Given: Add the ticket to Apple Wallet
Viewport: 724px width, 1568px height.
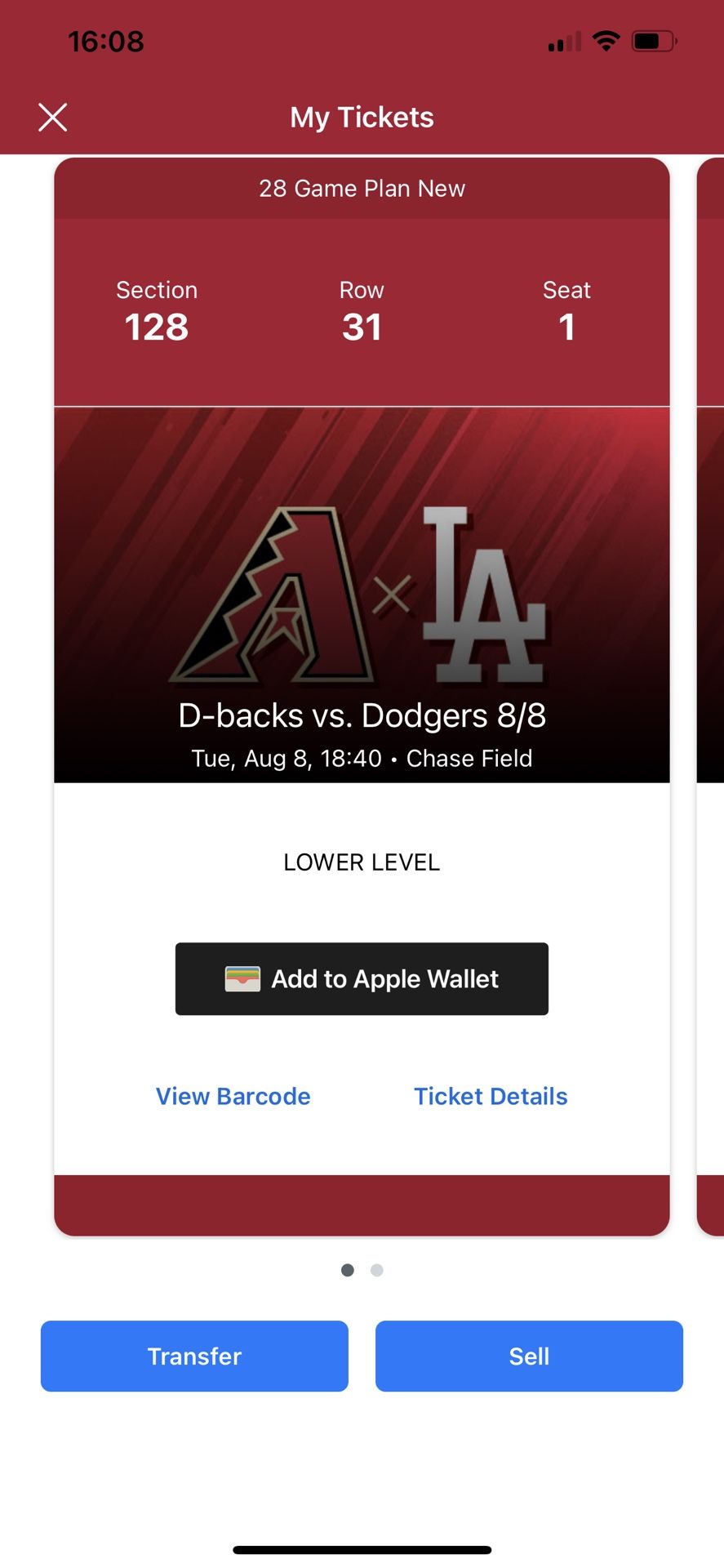Looking at the screenshot, I should click(362, 978).
